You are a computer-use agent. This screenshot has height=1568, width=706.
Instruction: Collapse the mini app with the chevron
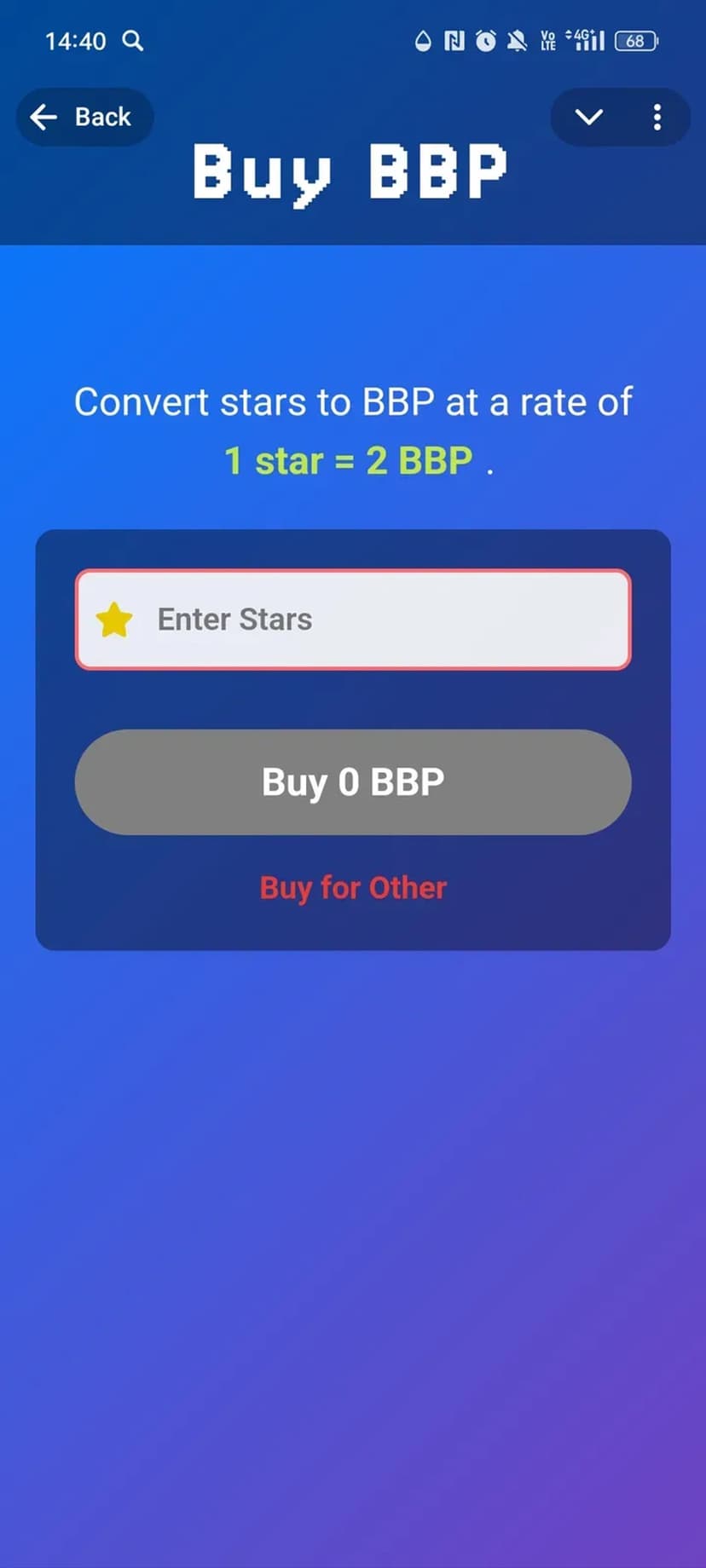point(589,117)
